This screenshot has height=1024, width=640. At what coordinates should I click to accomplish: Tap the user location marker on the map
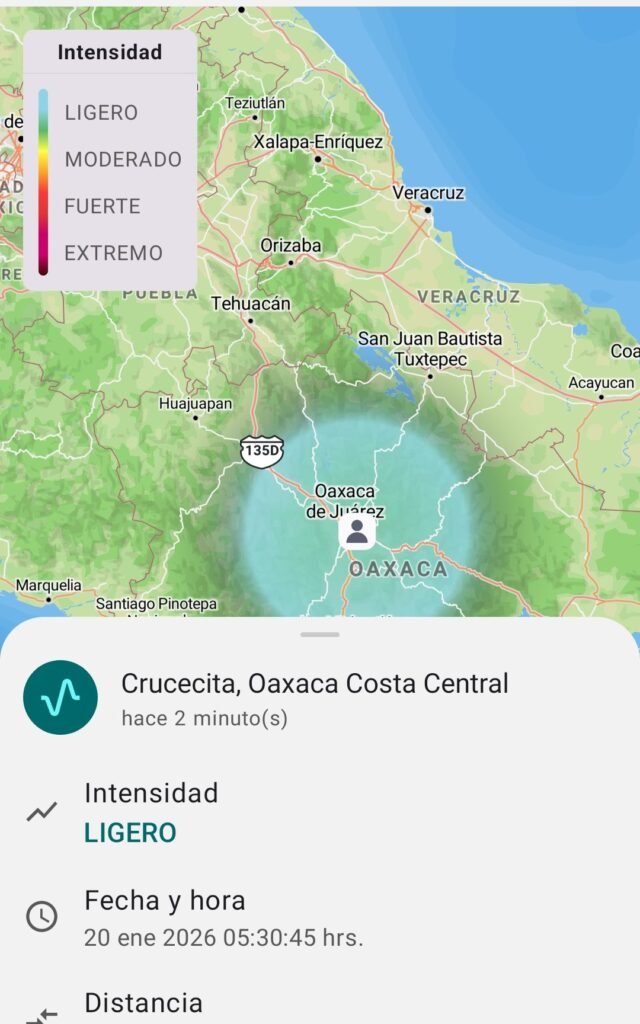click(x=357, y=531)
